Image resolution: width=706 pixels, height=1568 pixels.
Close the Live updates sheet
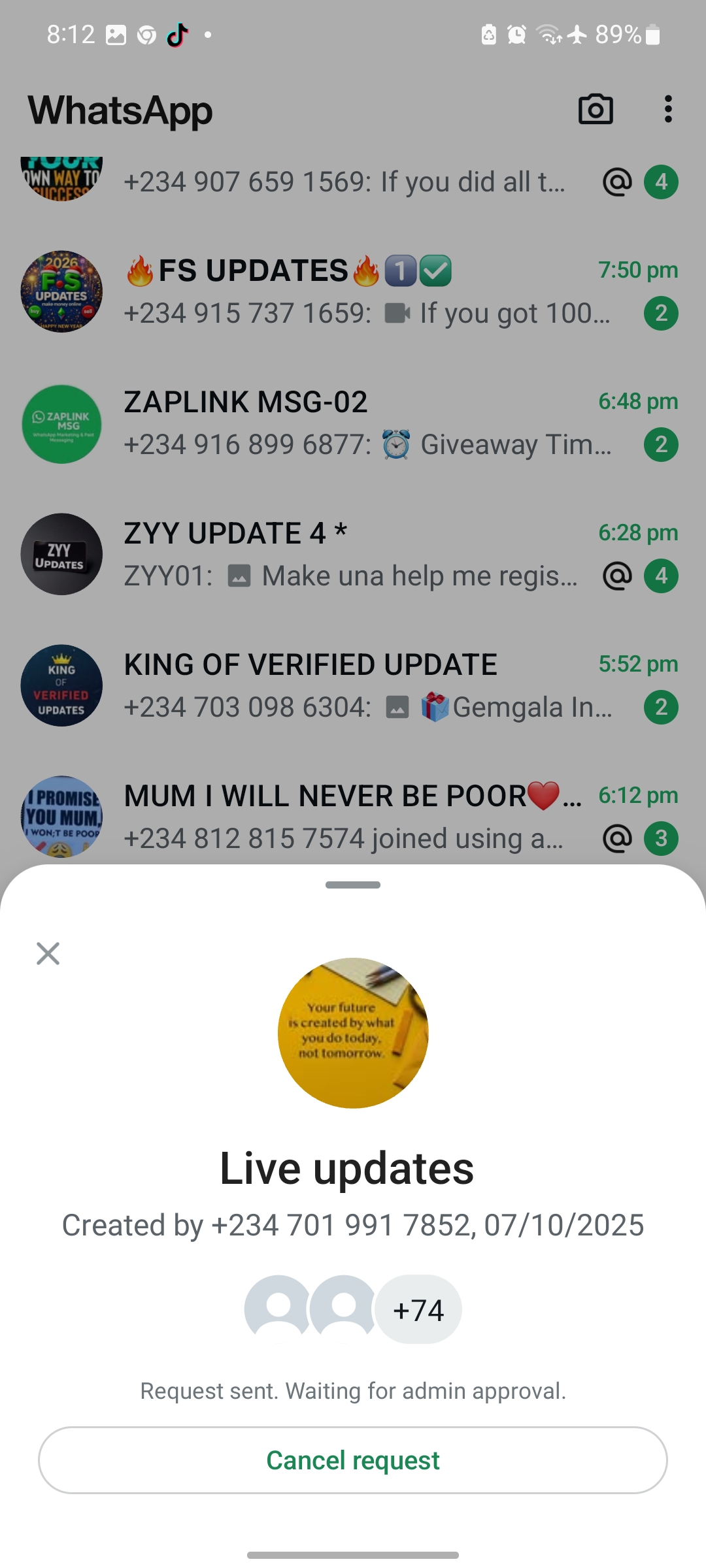pos(48,953)
